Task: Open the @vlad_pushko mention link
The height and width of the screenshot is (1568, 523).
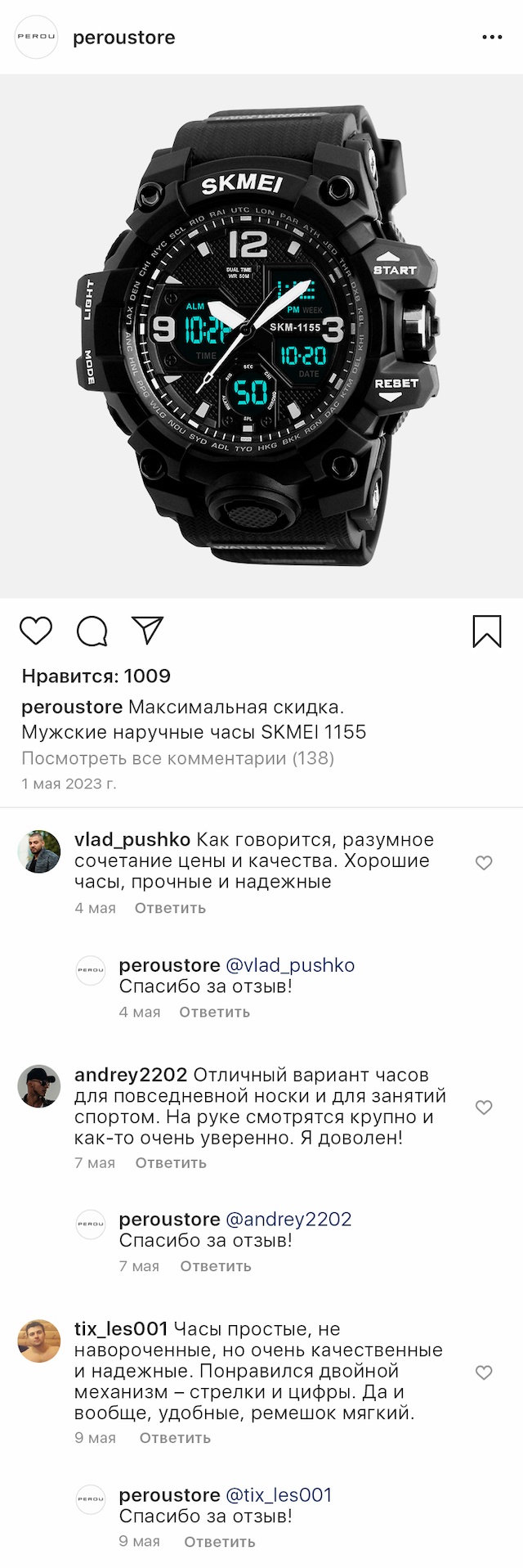Action: pos(289,965)
